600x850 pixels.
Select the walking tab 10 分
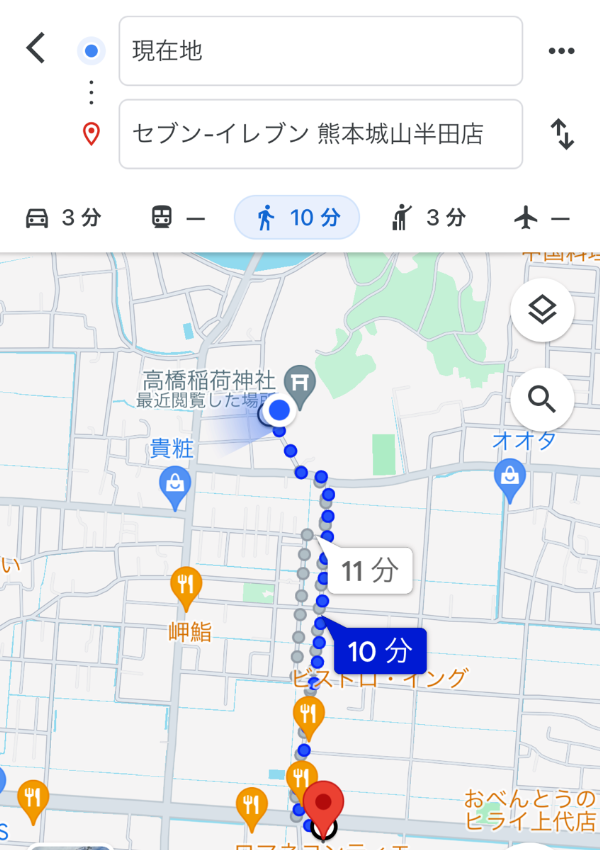tap(296, 218)
